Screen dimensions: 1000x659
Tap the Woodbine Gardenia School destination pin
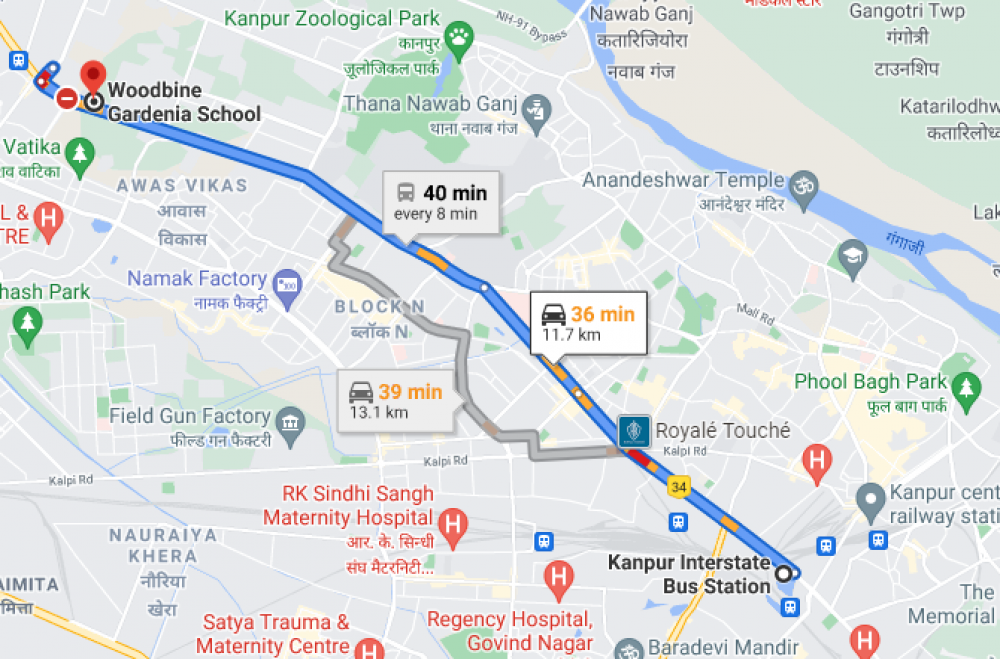[x=93, y=78]
